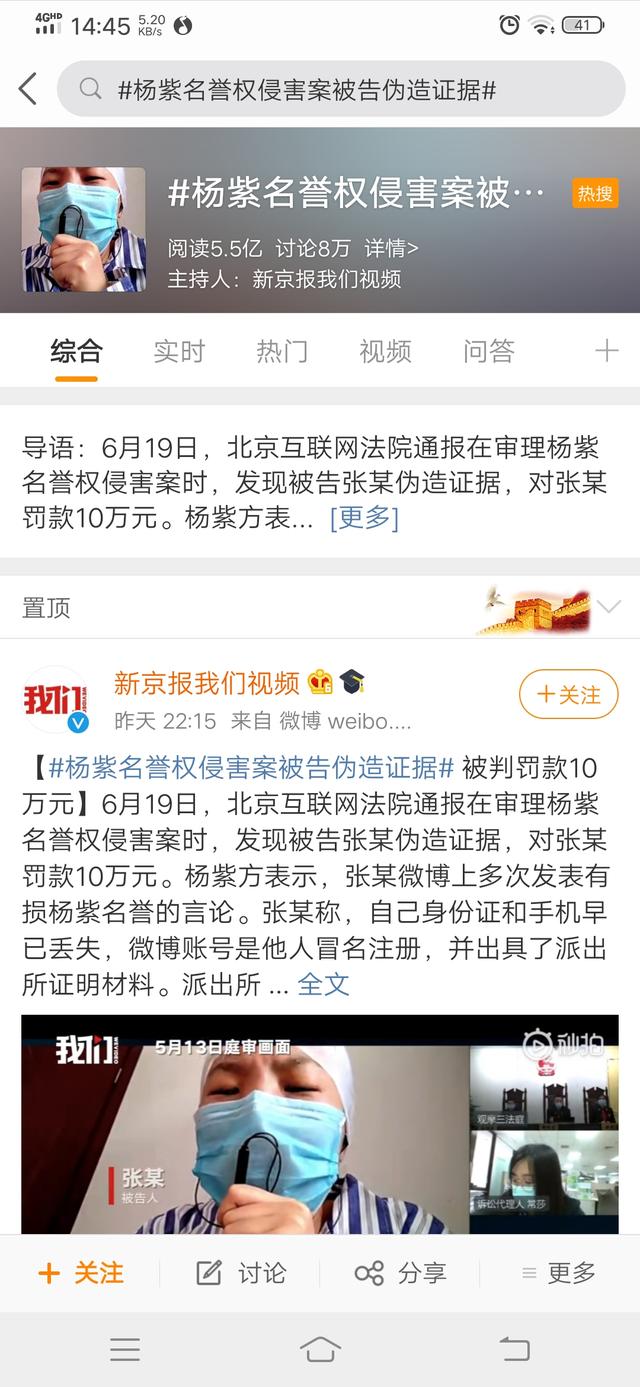
Task: Expand the intro with [更多]
Action: 364,518
